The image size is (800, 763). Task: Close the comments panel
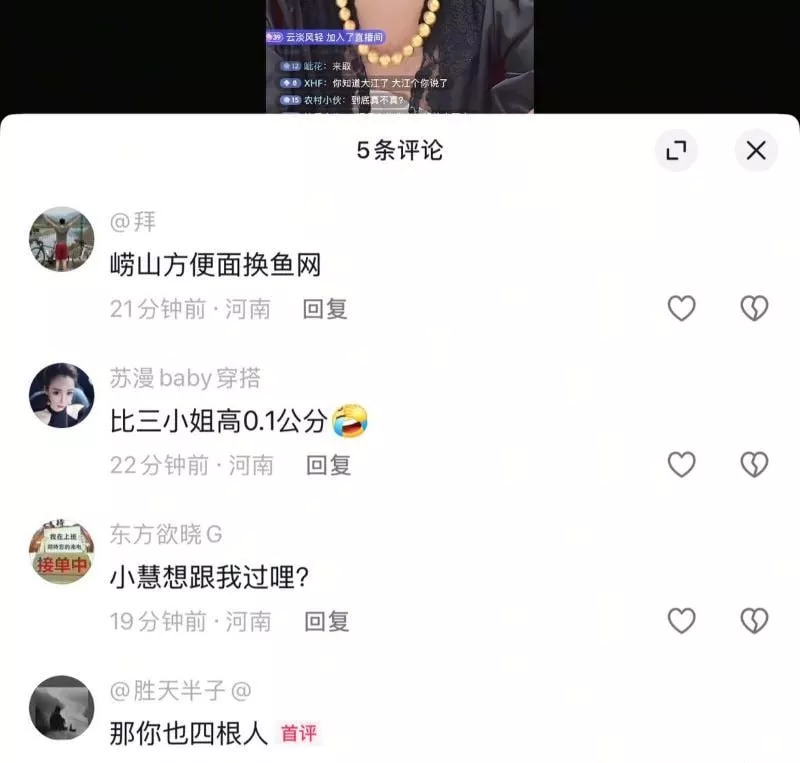coord(756,151)
